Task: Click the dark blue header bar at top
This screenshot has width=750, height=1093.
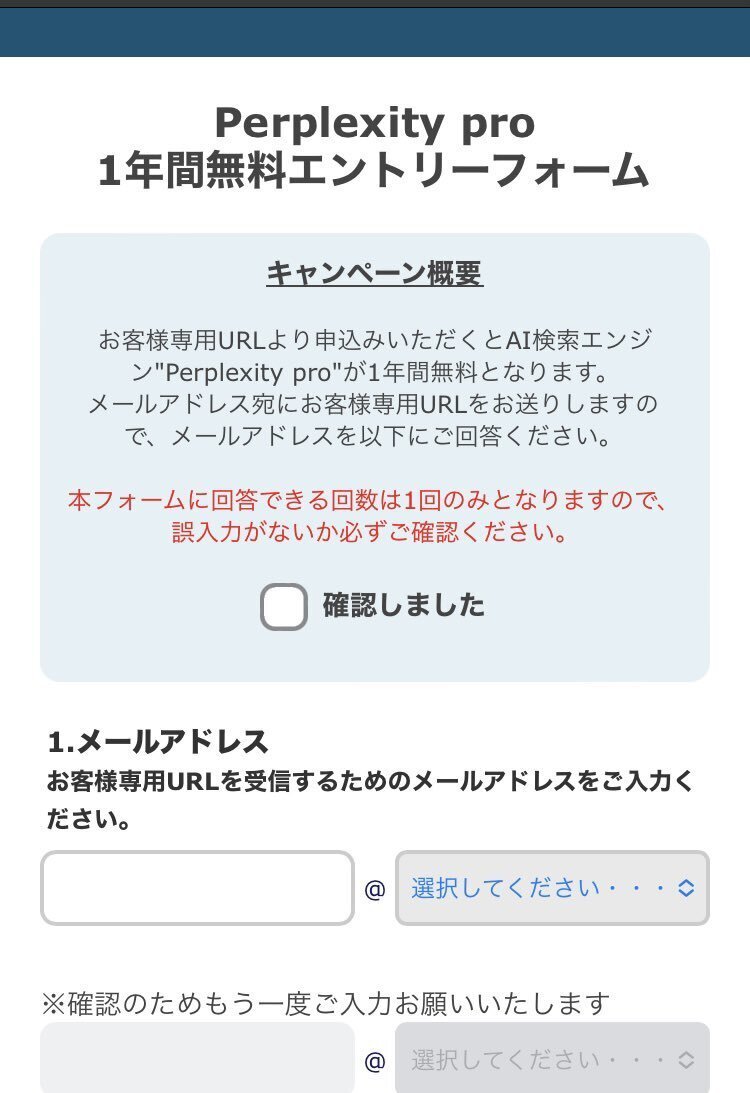Action: [x=375, y=28]
